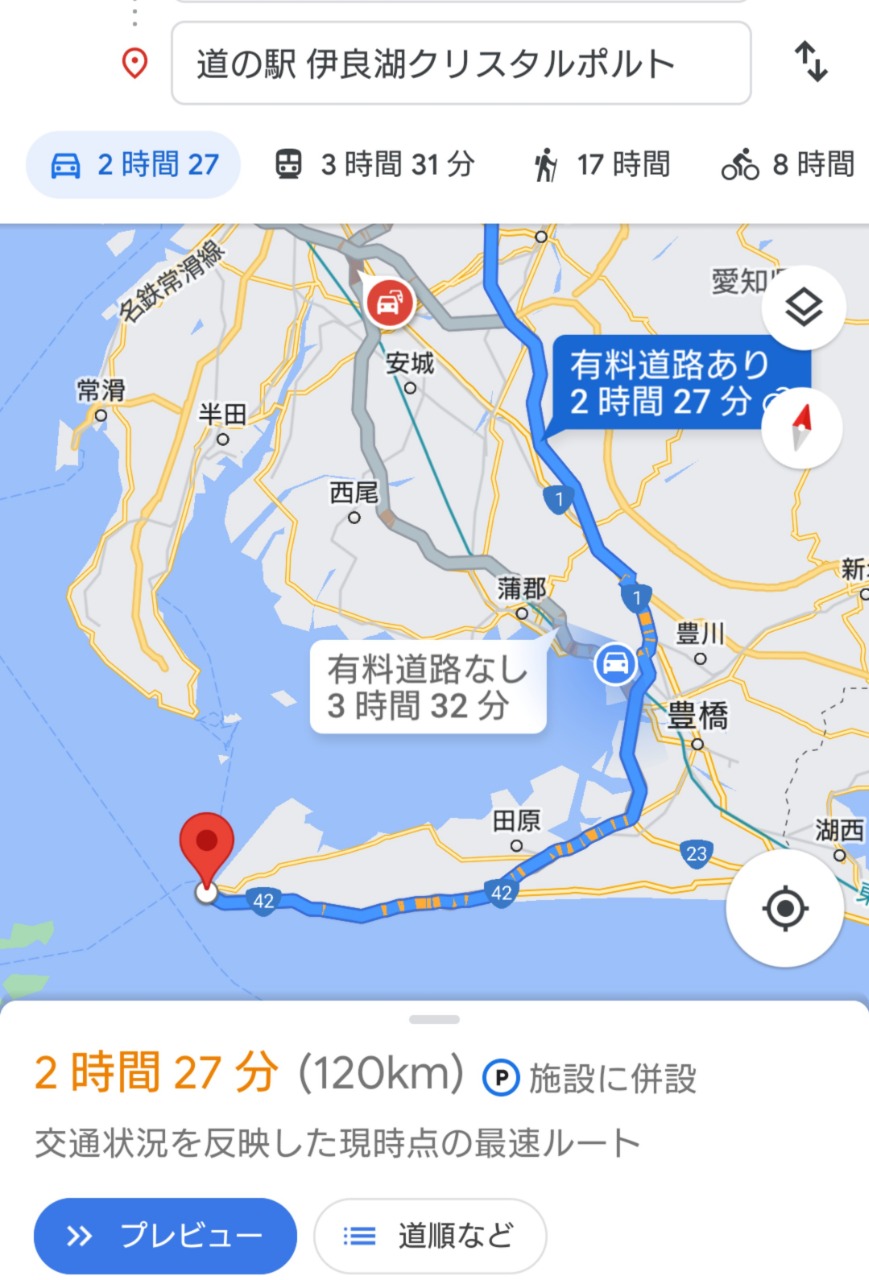Switch to transit mode 3時間31分
The image size is (869, 1280).
(374, 164)
